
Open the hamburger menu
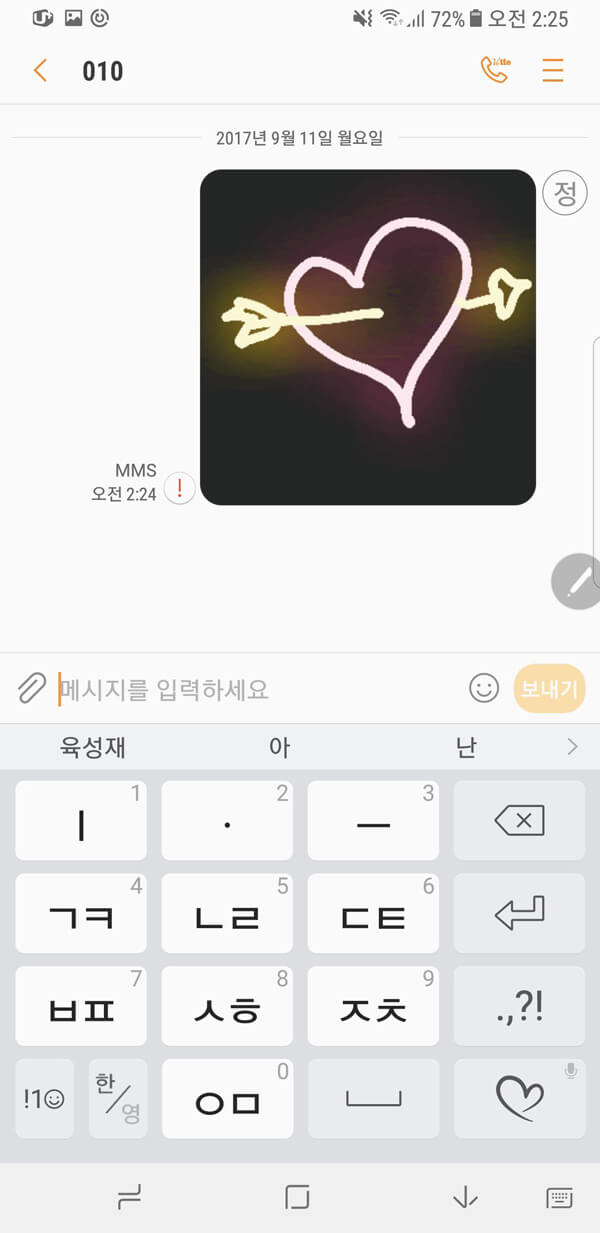(553, 71)
